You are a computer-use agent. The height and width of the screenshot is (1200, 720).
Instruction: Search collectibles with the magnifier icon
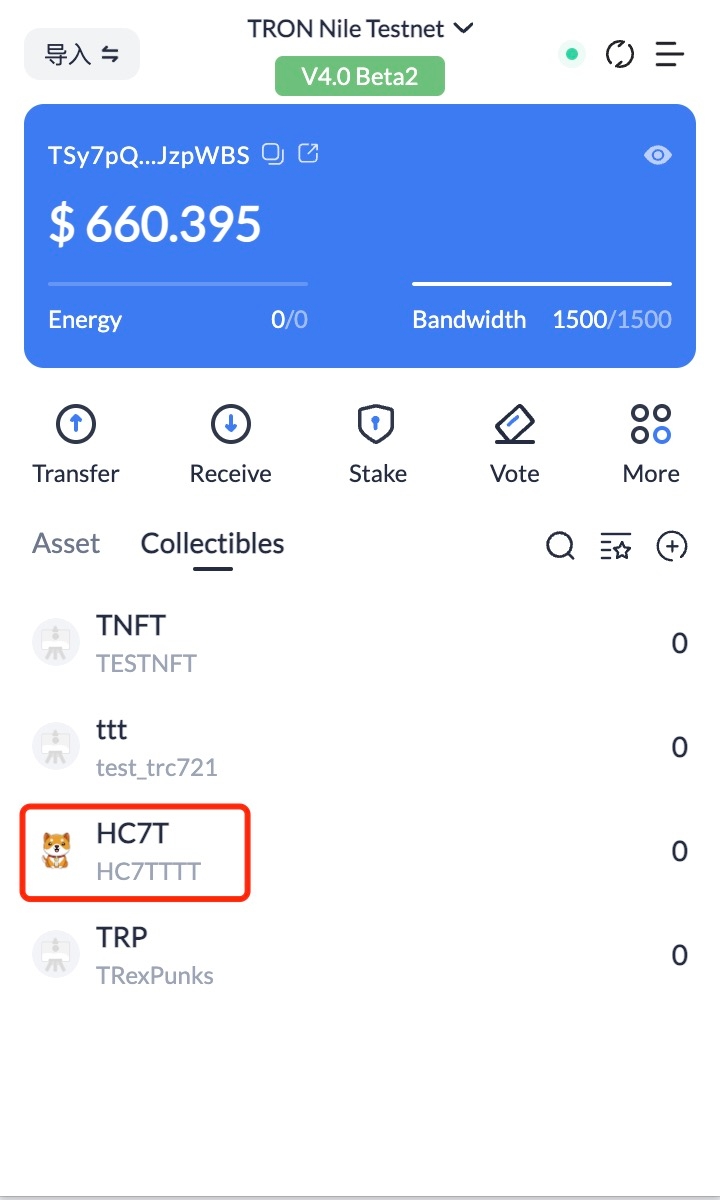(x=560, y=546)
